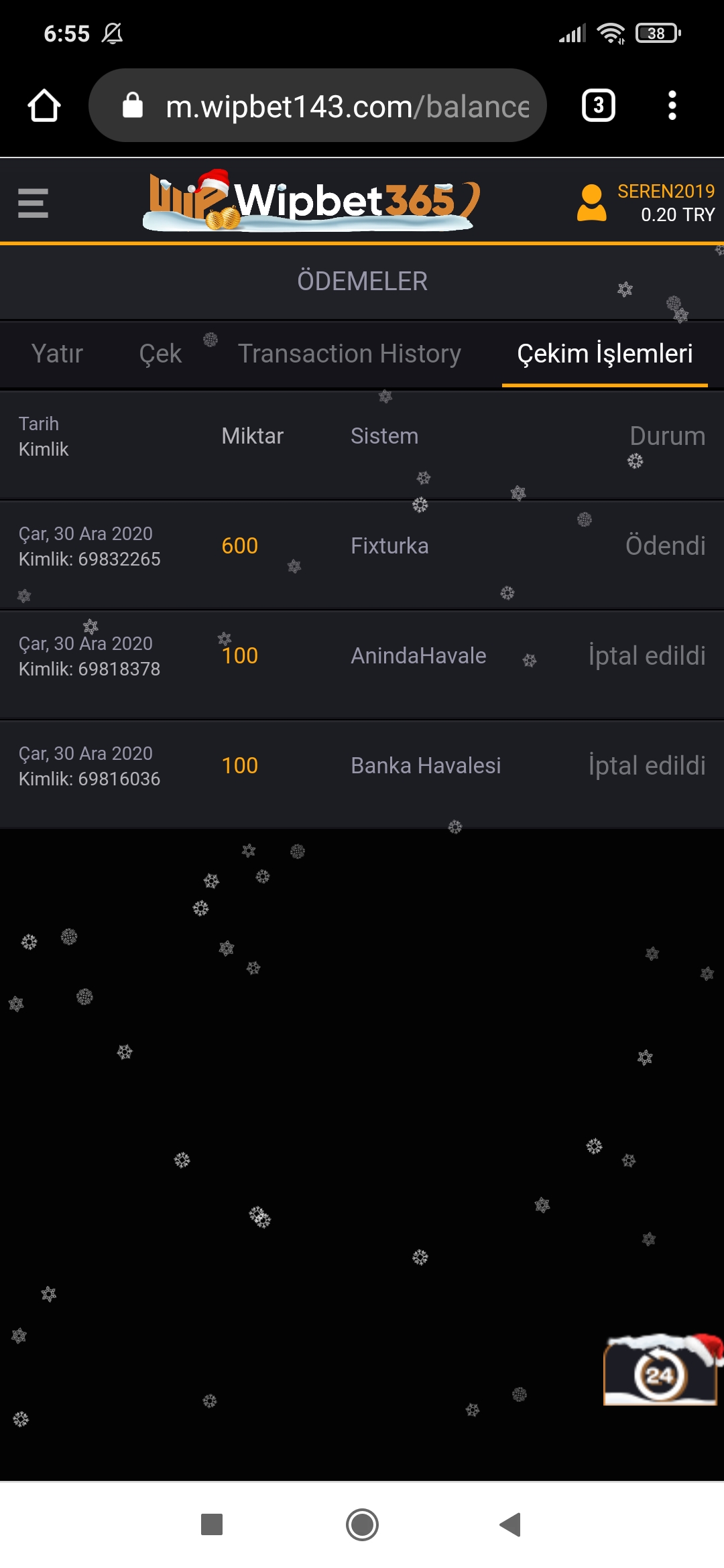Select the Banka Havalesi withdrawal entry
The width and height of the screenshot is (724, 1568).
pos(362,765)
